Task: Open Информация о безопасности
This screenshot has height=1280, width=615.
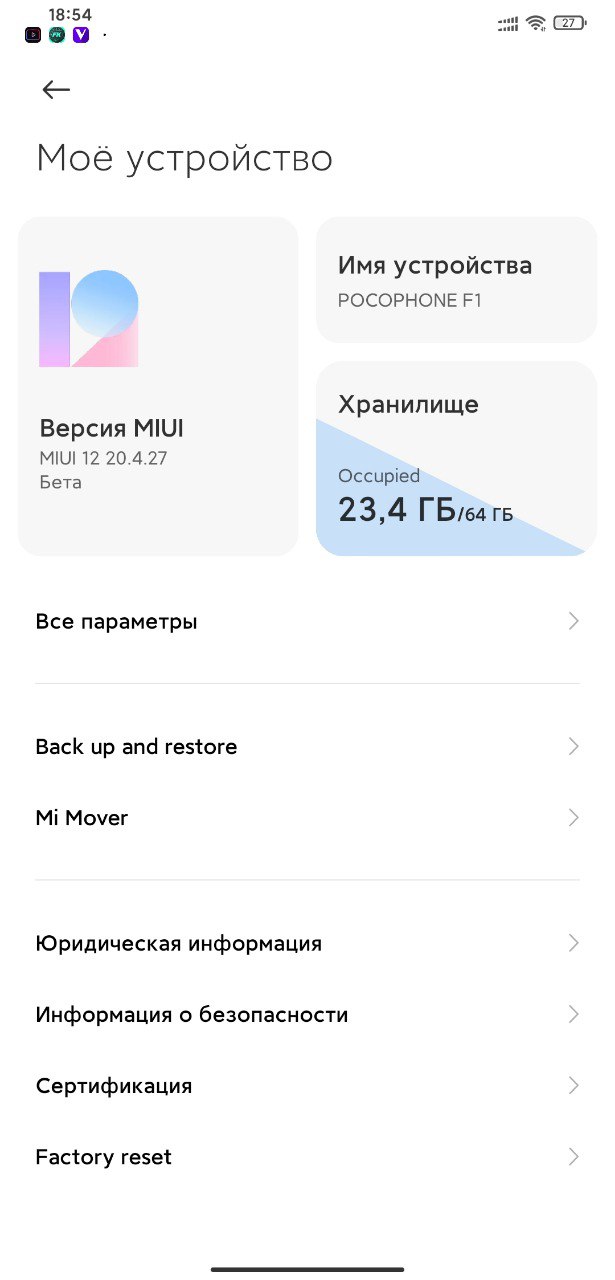Action: tap(307, 1014)
